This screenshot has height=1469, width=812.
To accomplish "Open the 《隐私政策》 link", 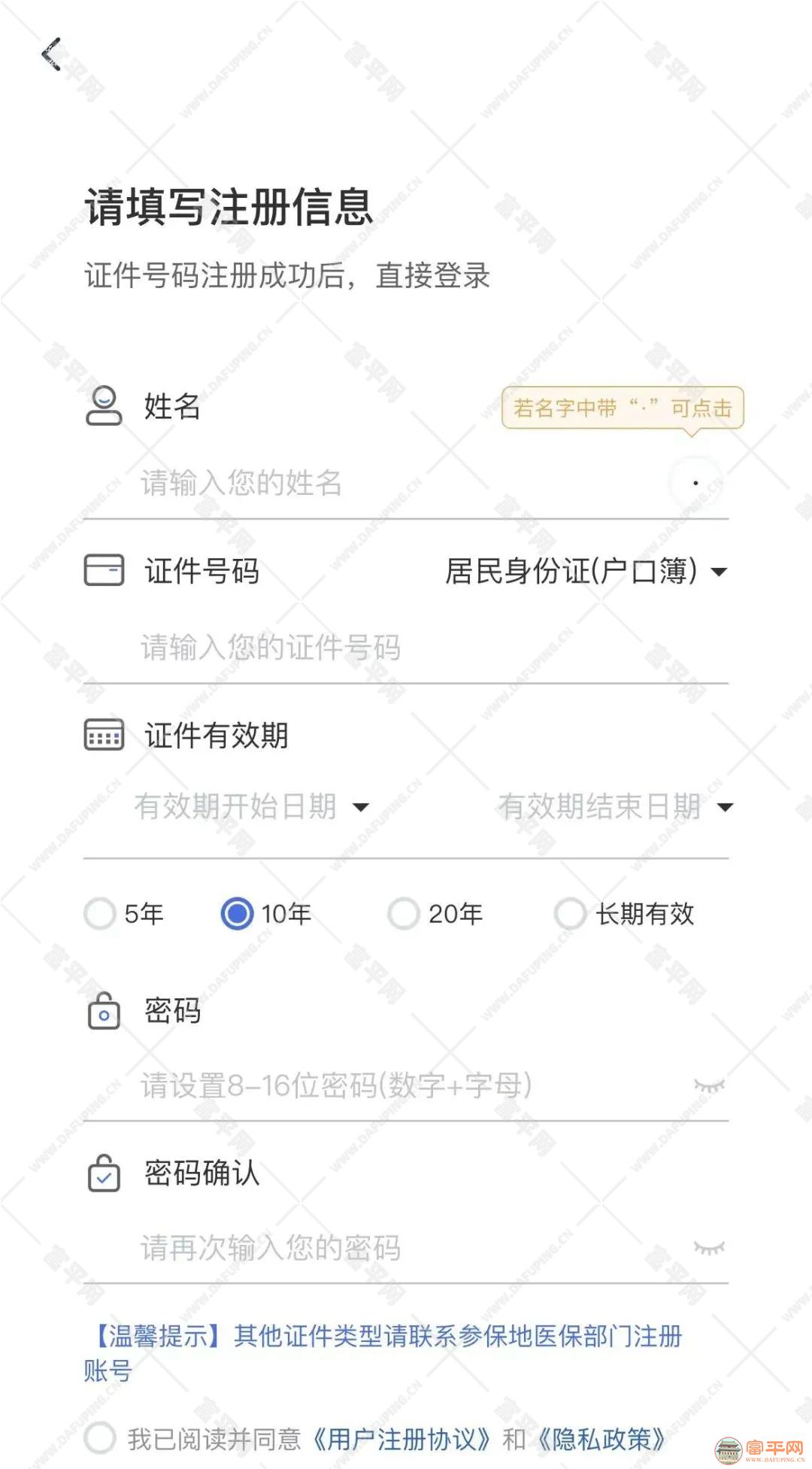I will point(601,1439).
